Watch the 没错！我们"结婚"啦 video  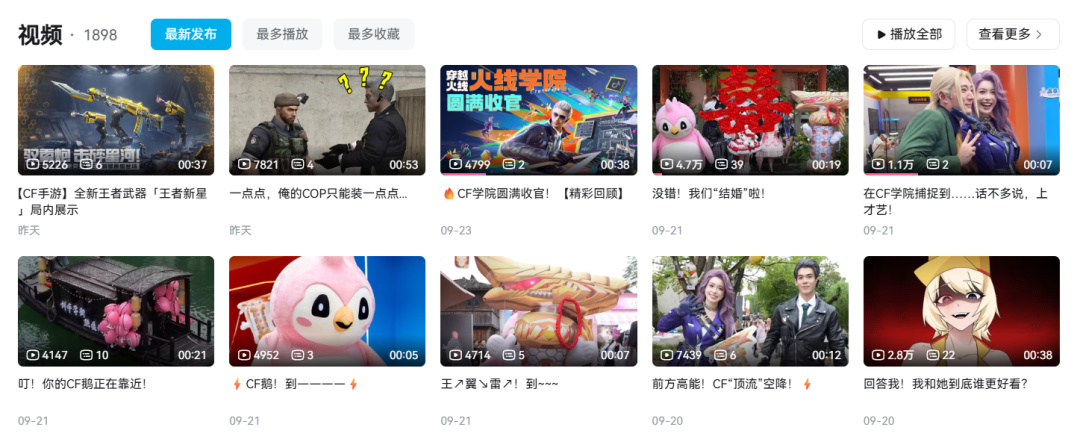click(750, 121)
